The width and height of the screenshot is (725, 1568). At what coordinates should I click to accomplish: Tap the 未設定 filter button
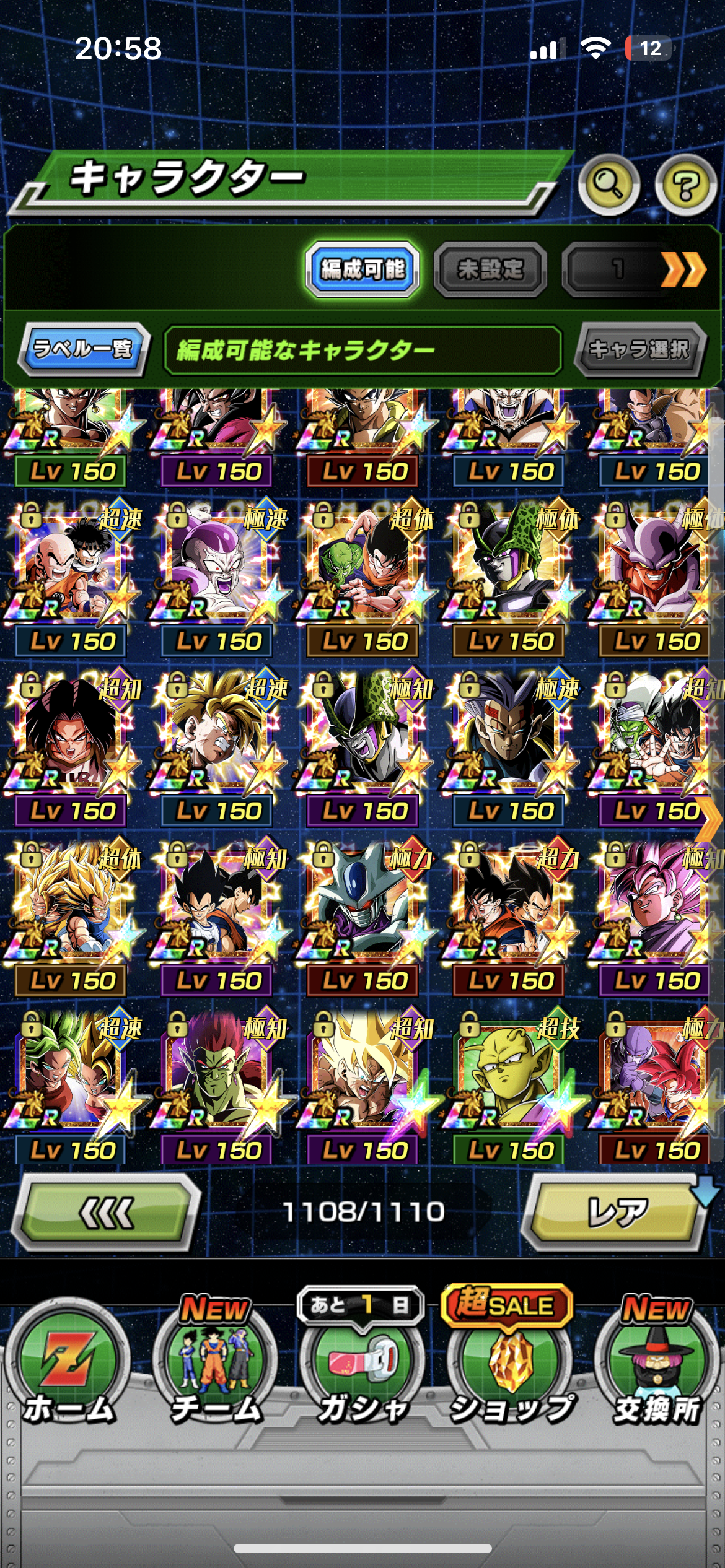[491, 269]
